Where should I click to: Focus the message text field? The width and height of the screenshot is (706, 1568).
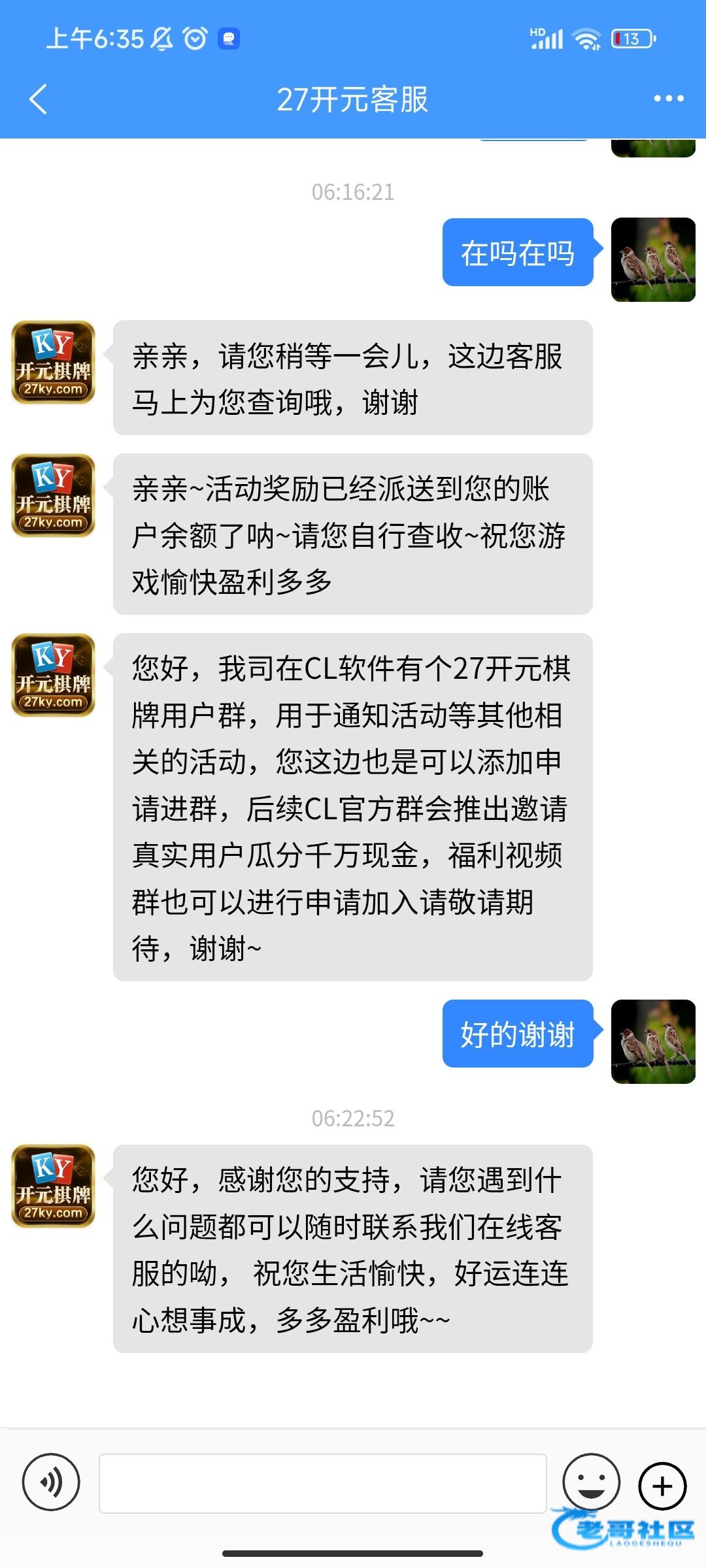click(322, 1483)
